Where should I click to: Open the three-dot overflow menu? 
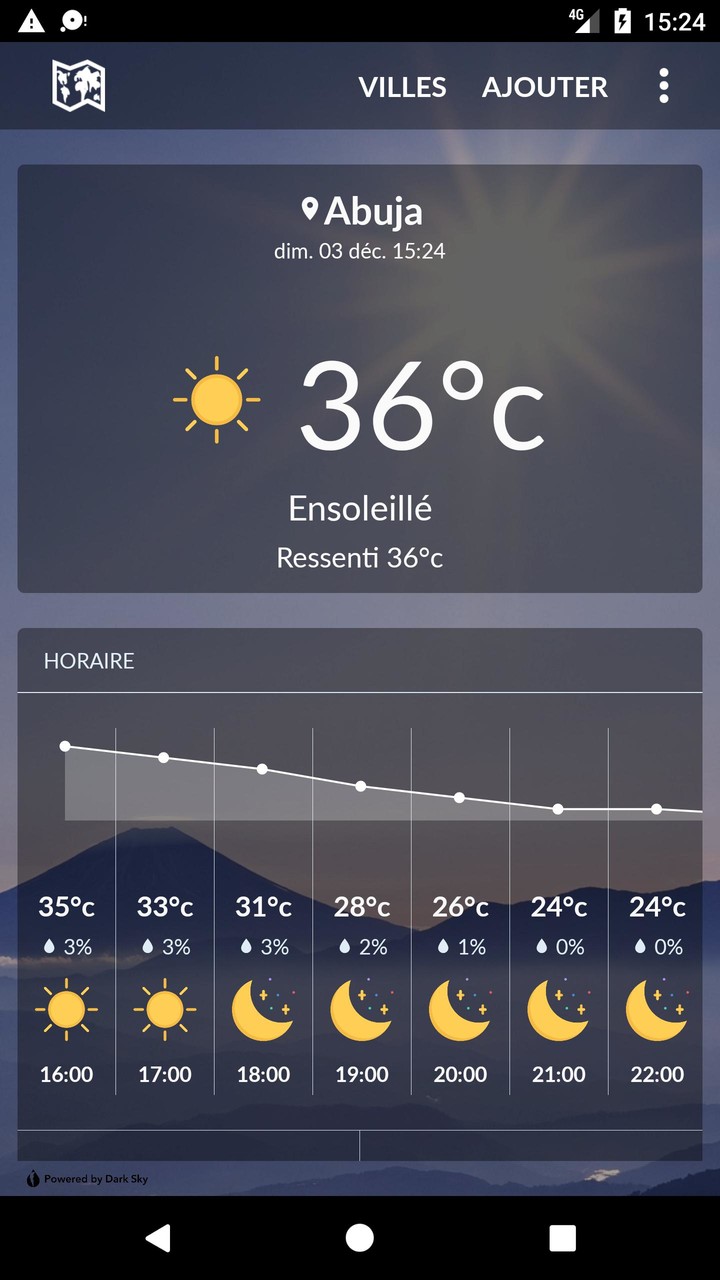pos(663,87)
